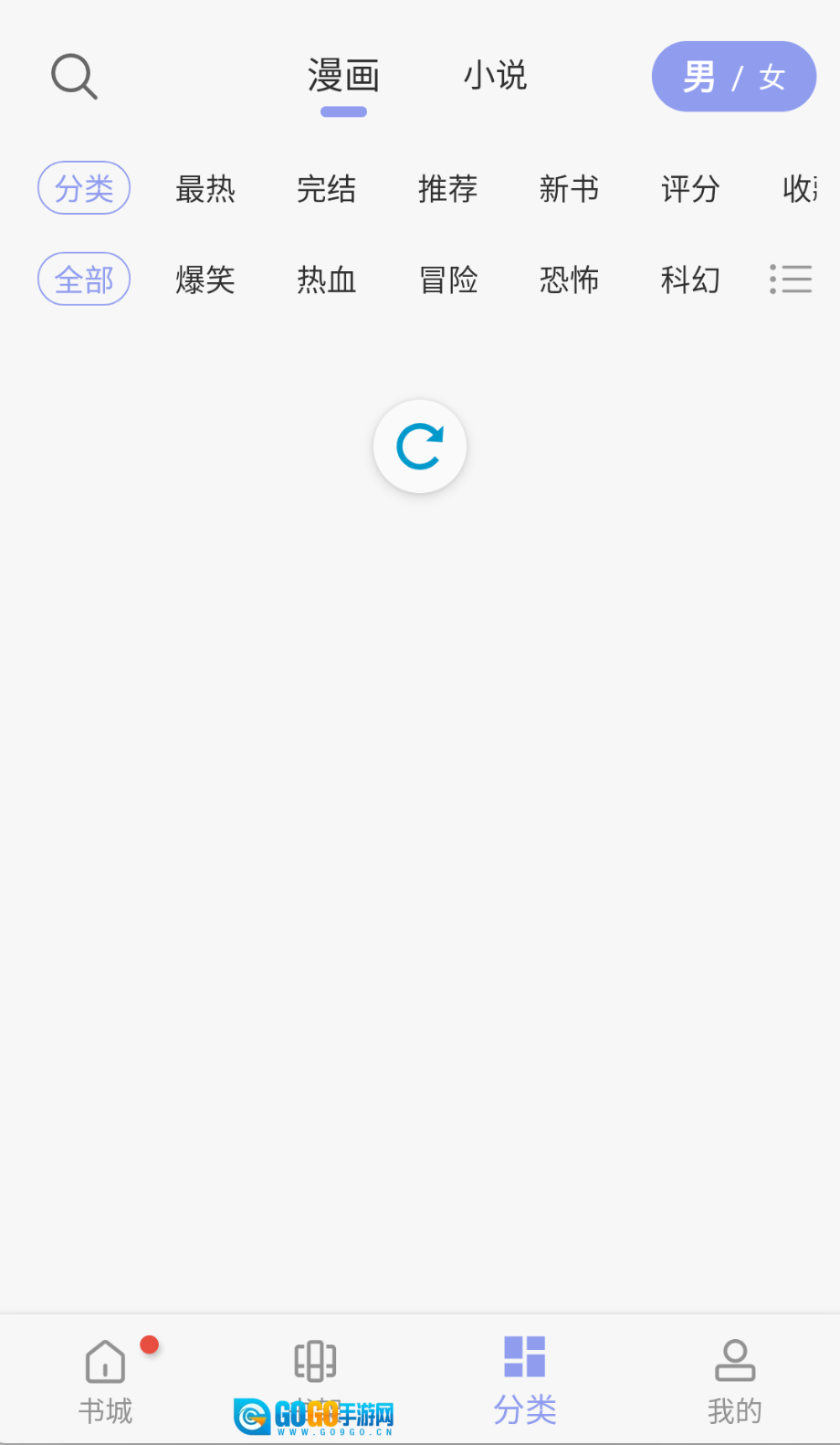The width and height of the screenshot is (840, 1445).
Task: Toggle the 全部 category filter
Action: (83, 280)
